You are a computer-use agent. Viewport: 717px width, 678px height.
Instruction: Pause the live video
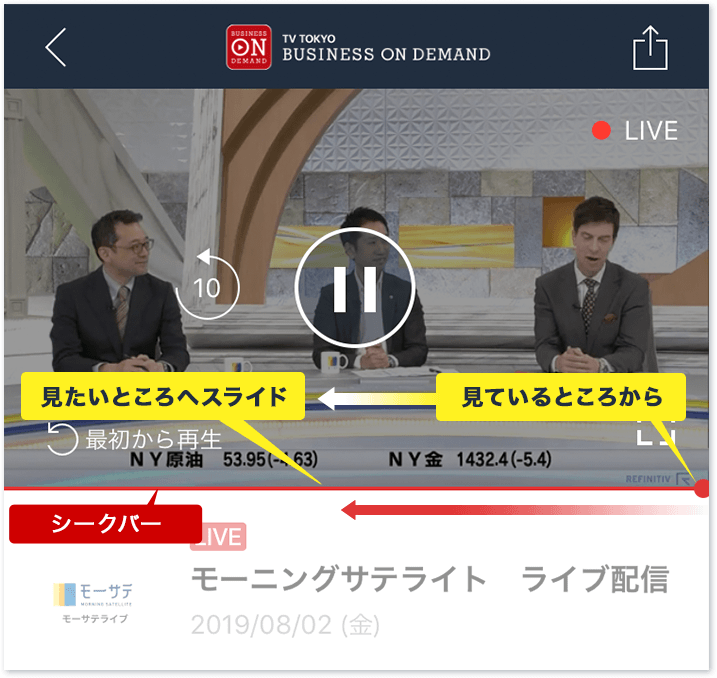click(x=354, y=289)
